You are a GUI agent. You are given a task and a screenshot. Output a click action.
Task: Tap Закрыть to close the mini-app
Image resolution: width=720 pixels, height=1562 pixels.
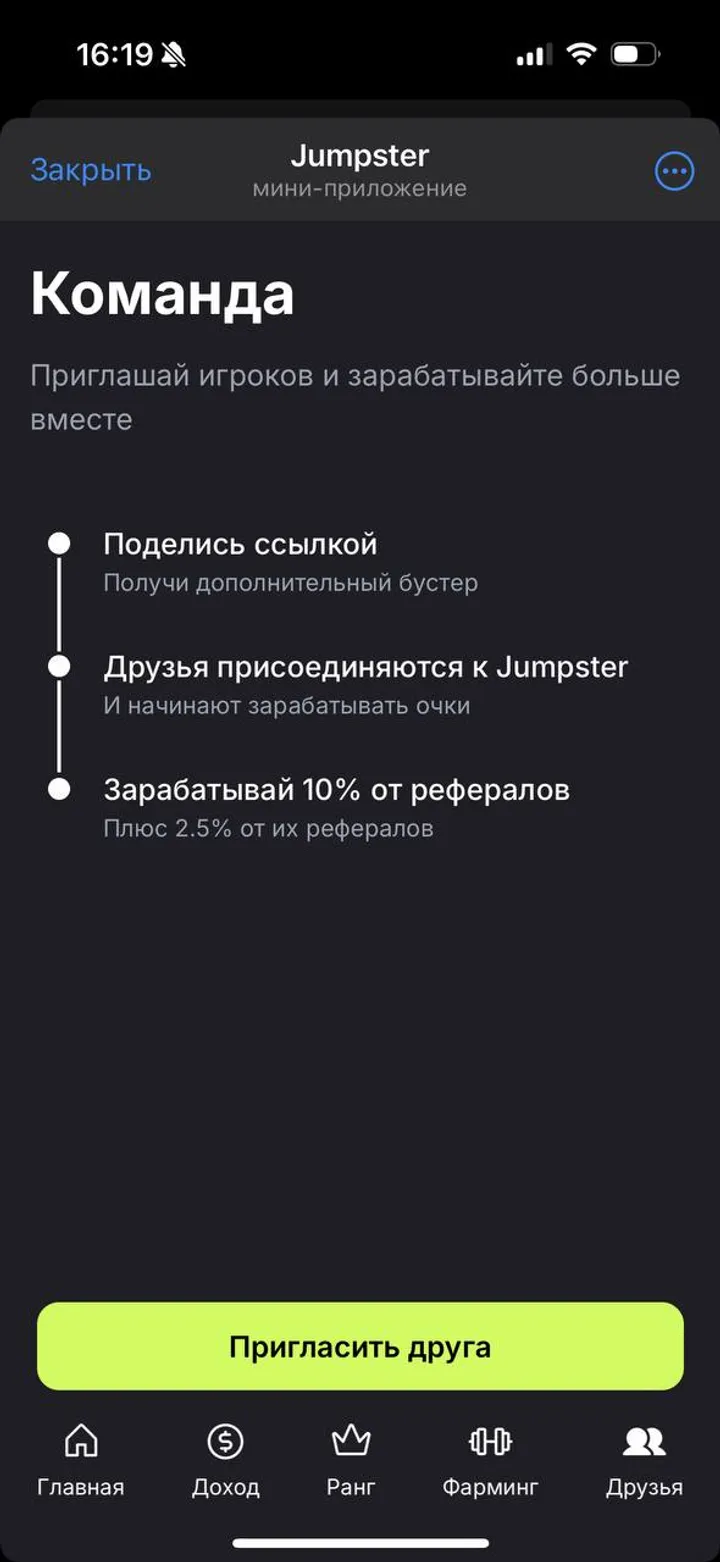coord(91,171)
